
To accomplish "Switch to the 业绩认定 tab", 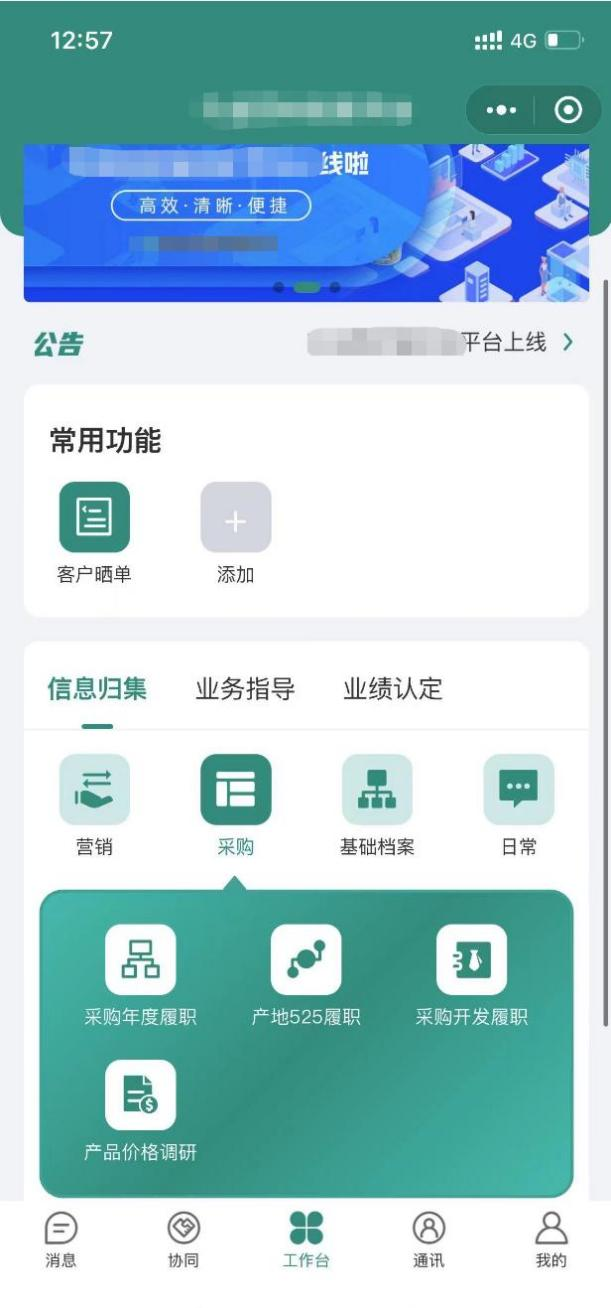I will tap(392, 689).
